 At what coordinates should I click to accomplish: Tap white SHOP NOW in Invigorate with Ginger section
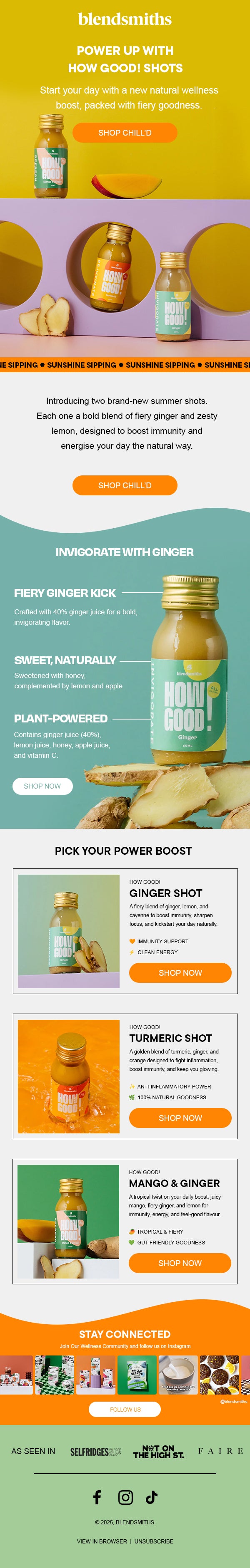(x=42, y=786)
